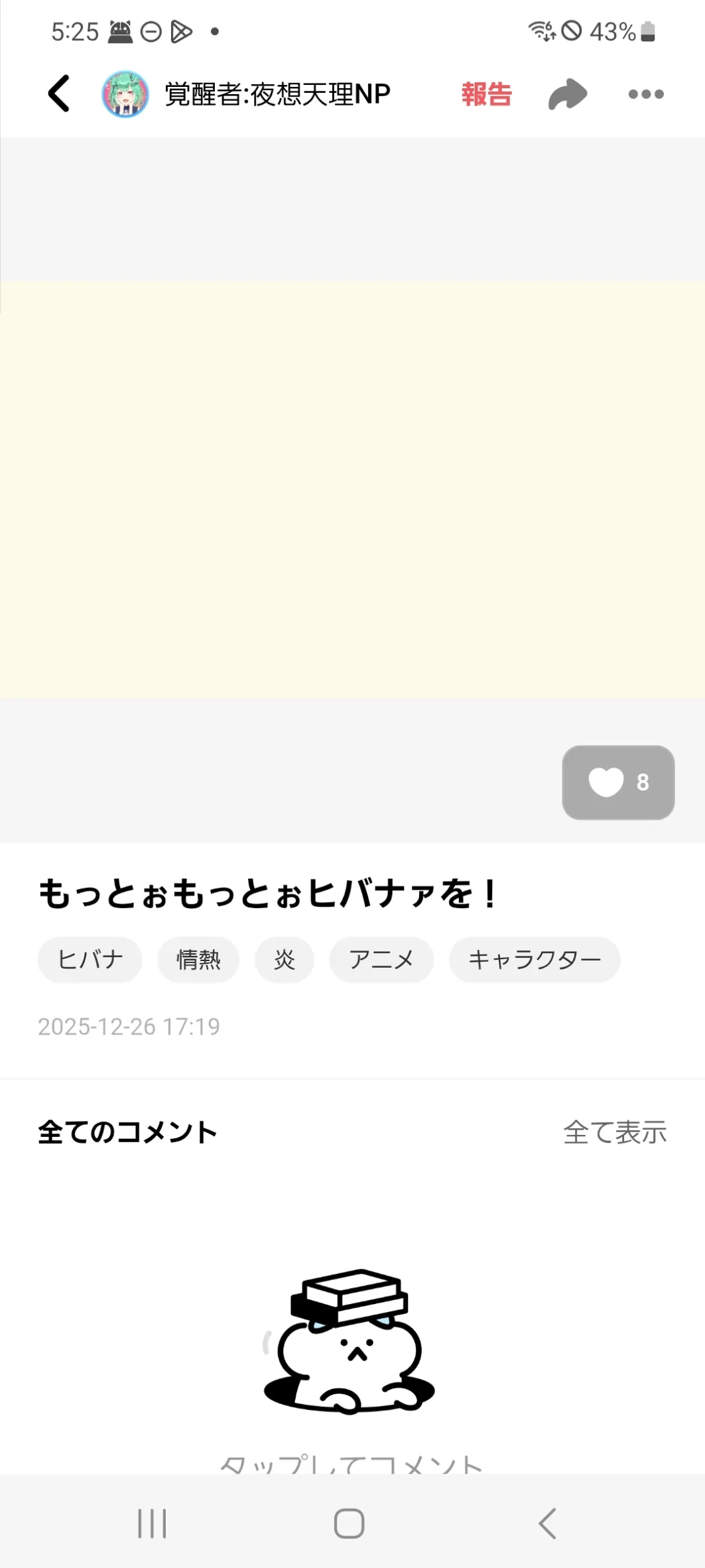Like the post with heart button
The width and height of the screenshot is (705, 1568).
pyautogui.click(x=618, y=782)
